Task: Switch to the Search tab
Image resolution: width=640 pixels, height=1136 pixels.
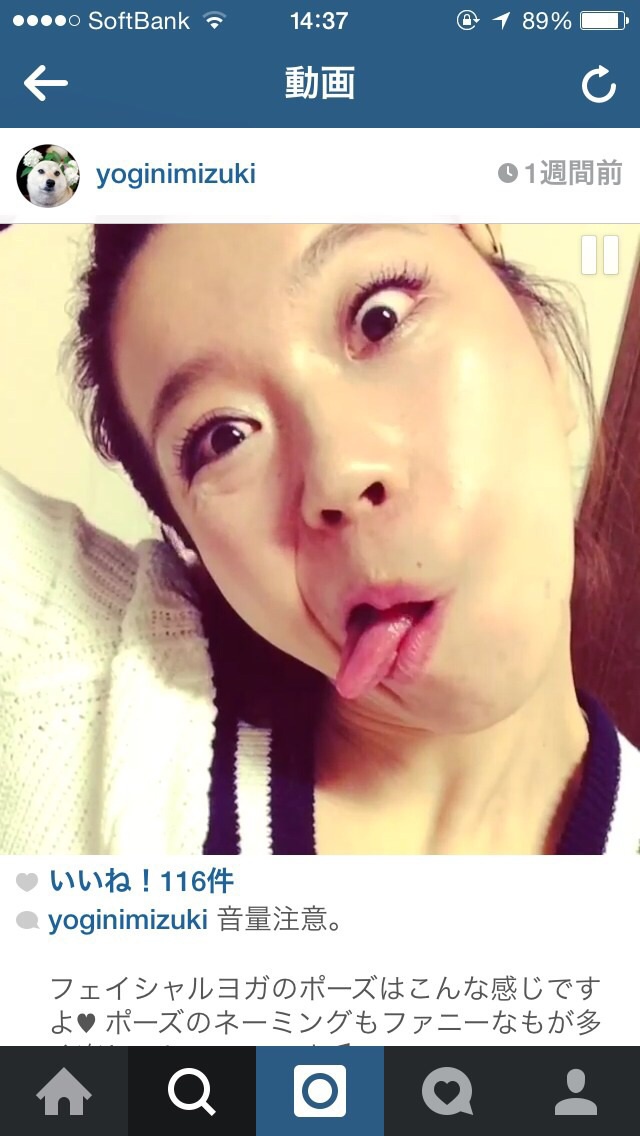Action: pyautogui.click(x=192, y=1091)
